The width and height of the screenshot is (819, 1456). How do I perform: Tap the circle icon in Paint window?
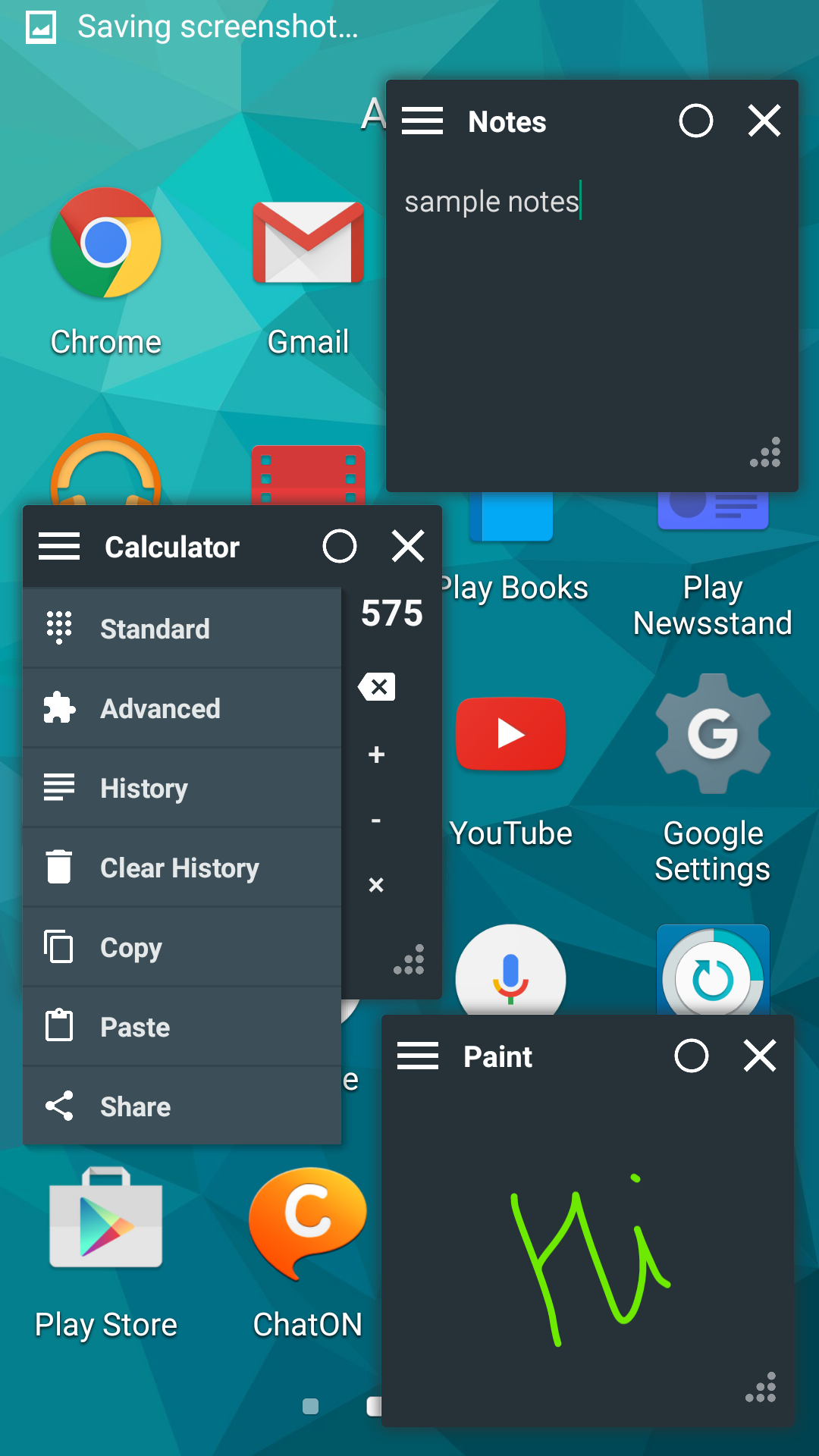click(x=691, y=1056)
